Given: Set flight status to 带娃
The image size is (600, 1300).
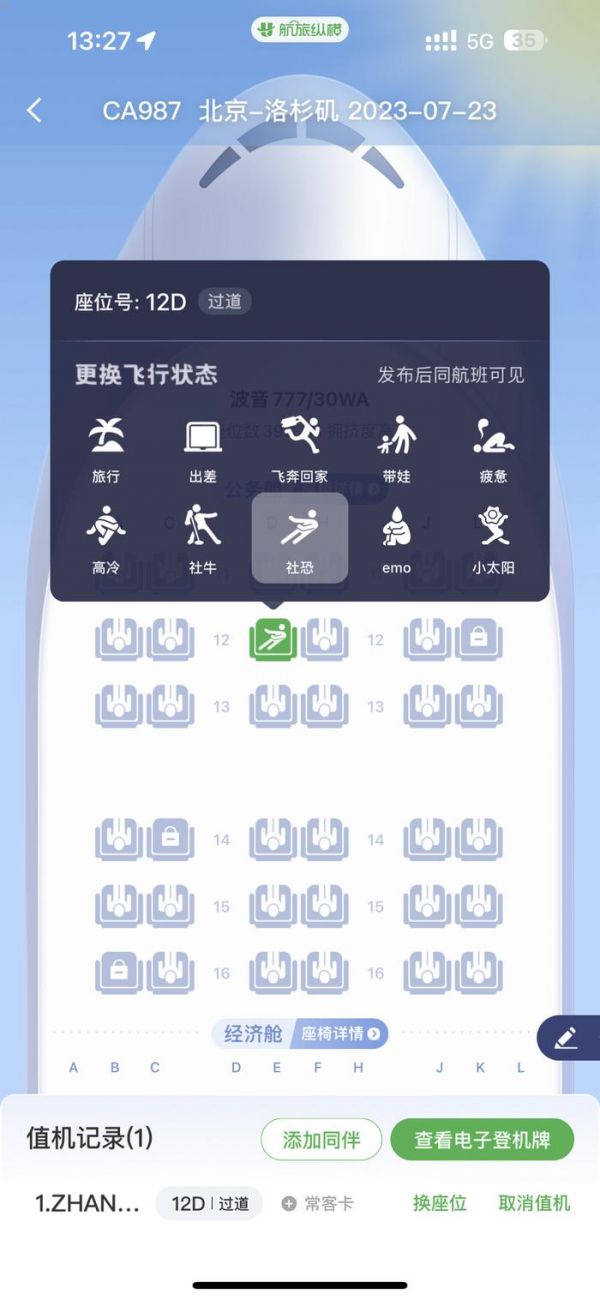Looking at the screenshot, I should tap(396, 447).
